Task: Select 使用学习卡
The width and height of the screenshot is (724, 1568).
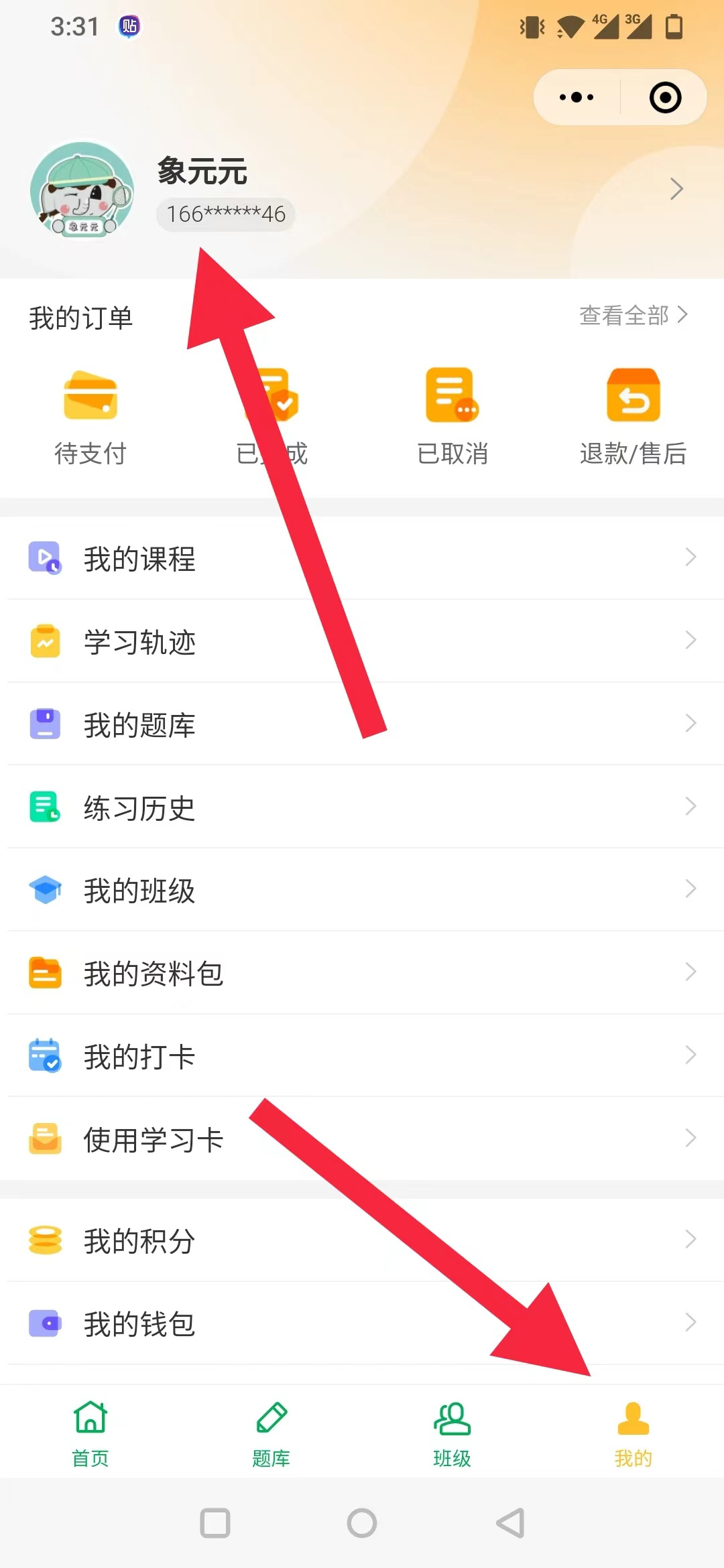Action: pyautogui.click(x=362, y=1139)
